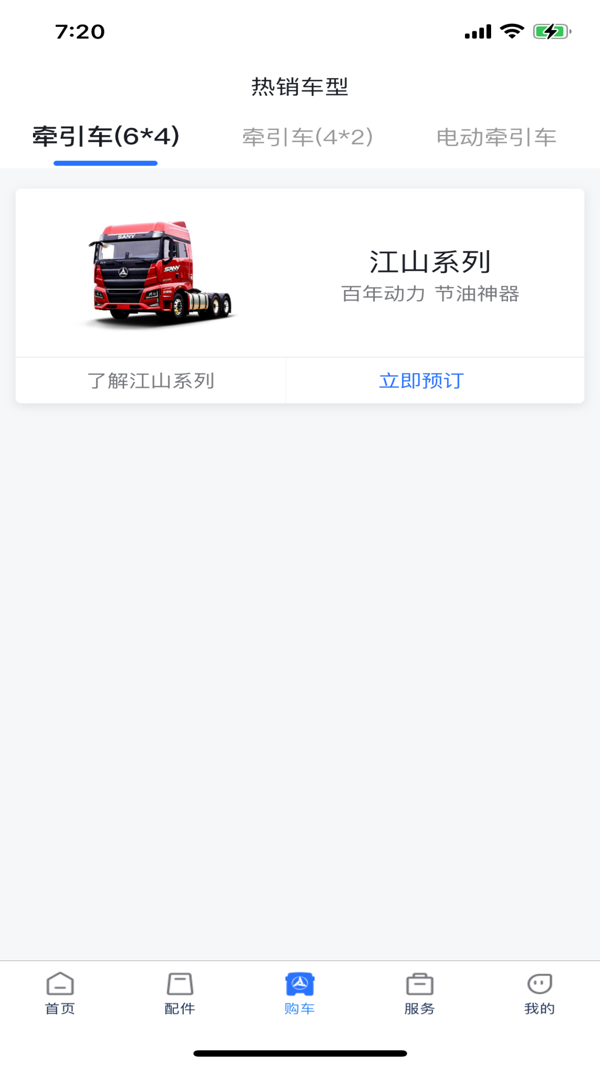
Task: Open the 我的 profile tab
Action: (x=539, y=994)
